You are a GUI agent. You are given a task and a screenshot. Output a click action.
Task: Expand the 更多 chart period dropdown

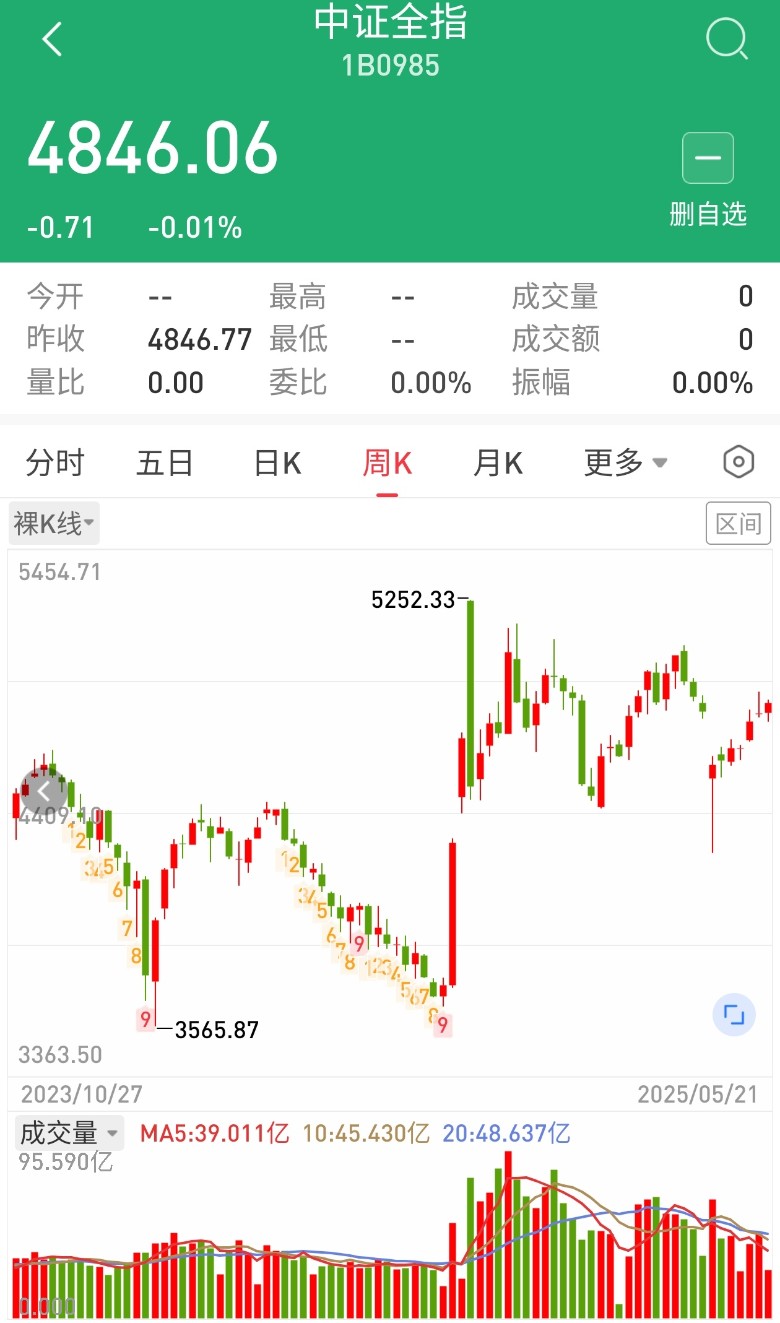(x=625, y=463)
